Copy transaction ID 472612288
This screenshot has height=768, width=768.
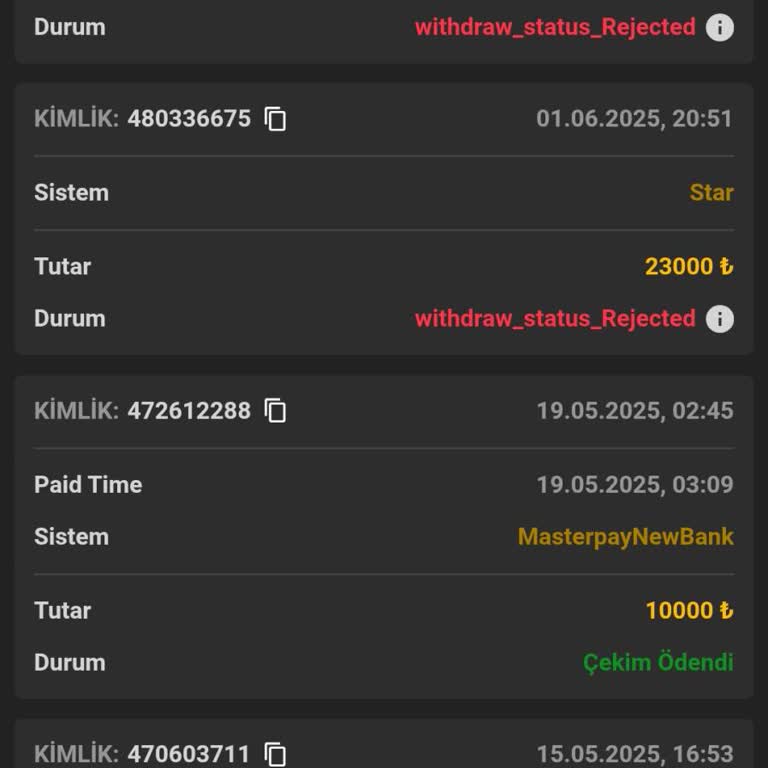click(x=275, y=411)
